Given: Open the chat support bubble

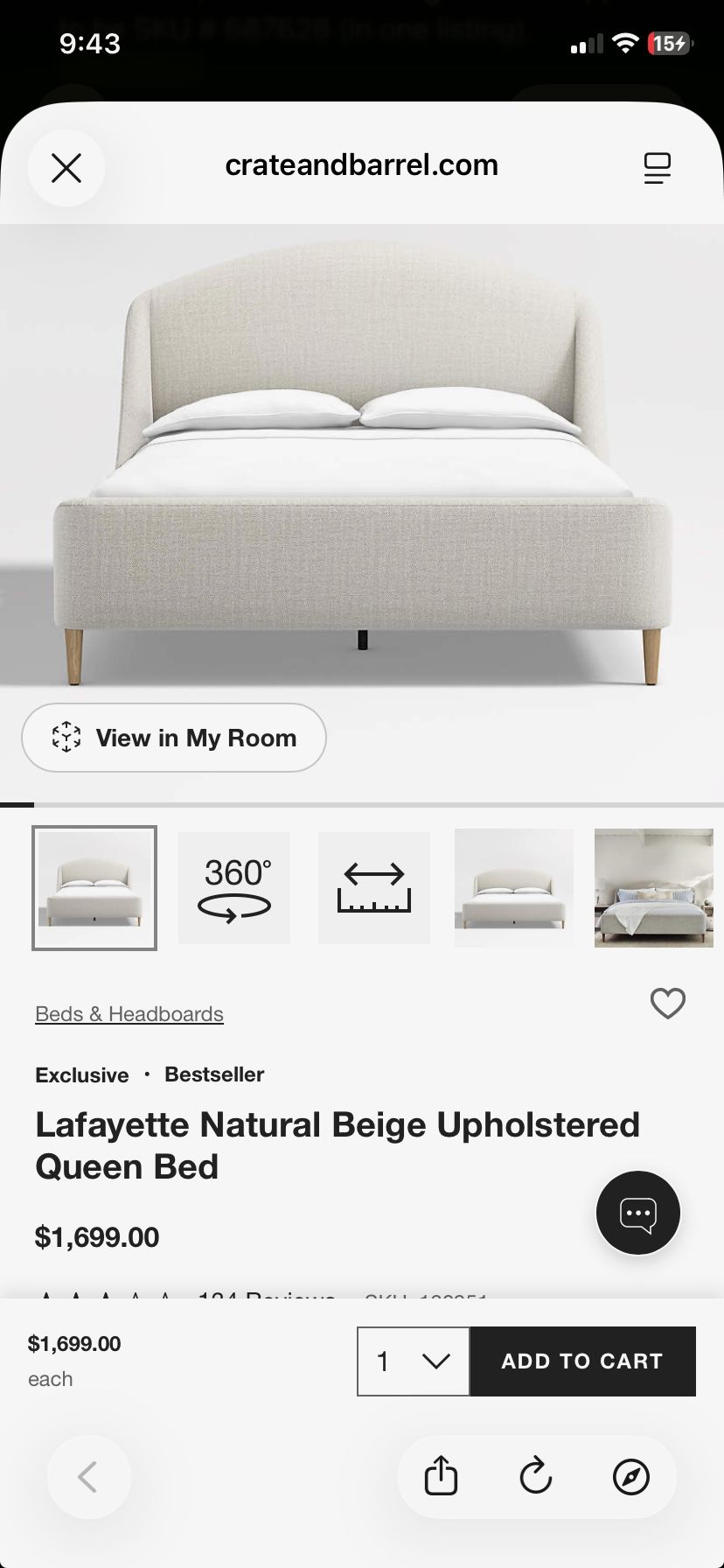Looking at the screenshot, I should pyautogui.click(x=637, y=1213).
